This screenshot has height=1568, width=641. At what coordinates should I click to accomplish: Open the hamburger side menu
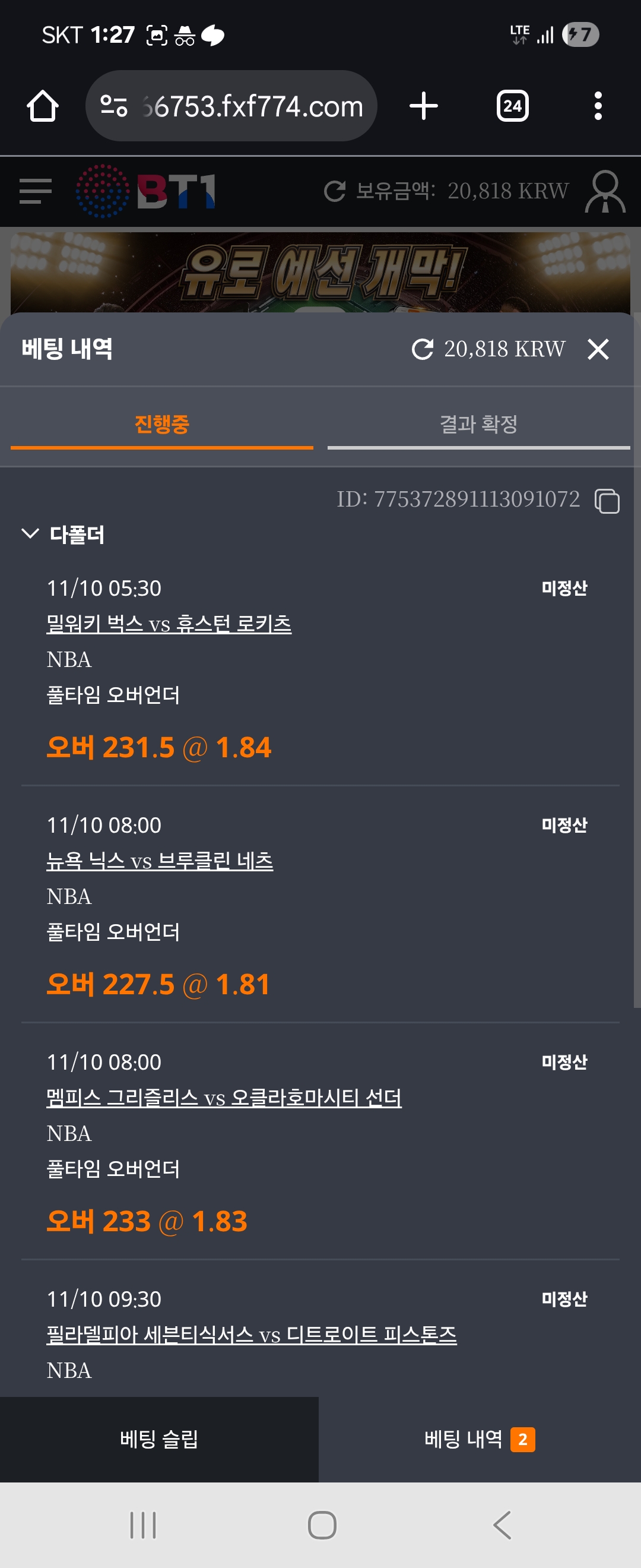coord(35,191)
